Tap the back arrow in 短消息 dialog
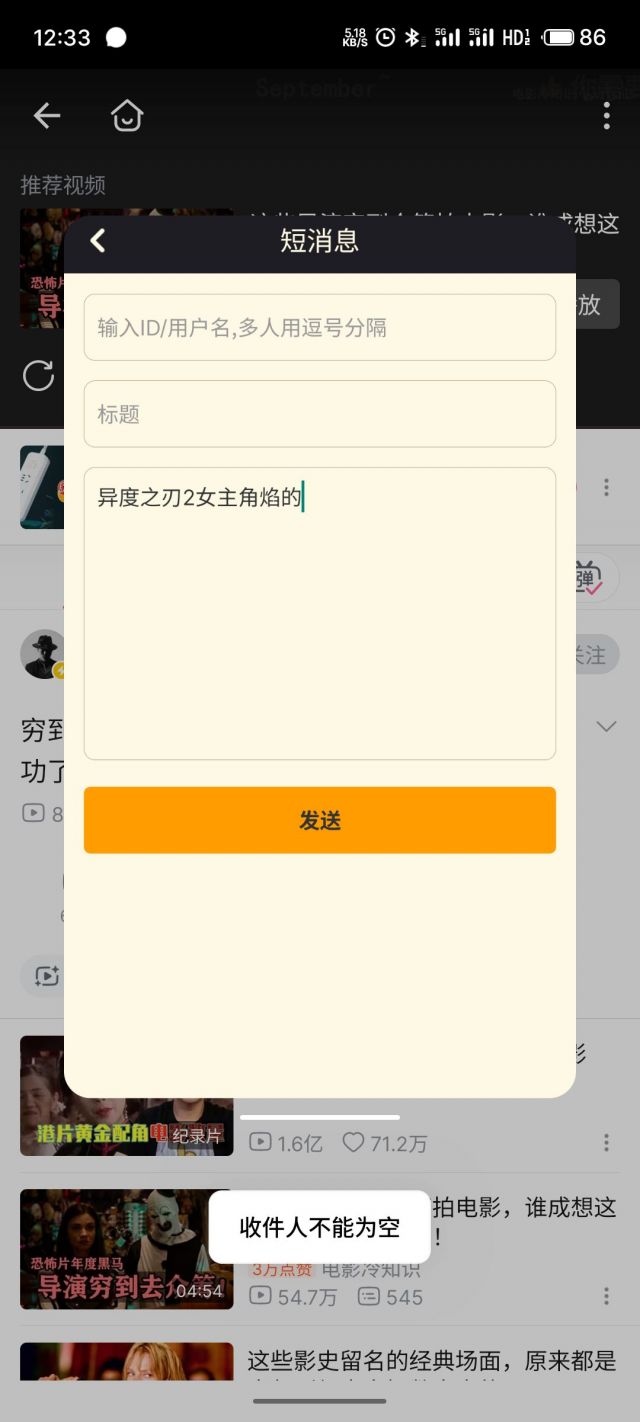This screenshot has width=640, height=1422. pos(97,241)
